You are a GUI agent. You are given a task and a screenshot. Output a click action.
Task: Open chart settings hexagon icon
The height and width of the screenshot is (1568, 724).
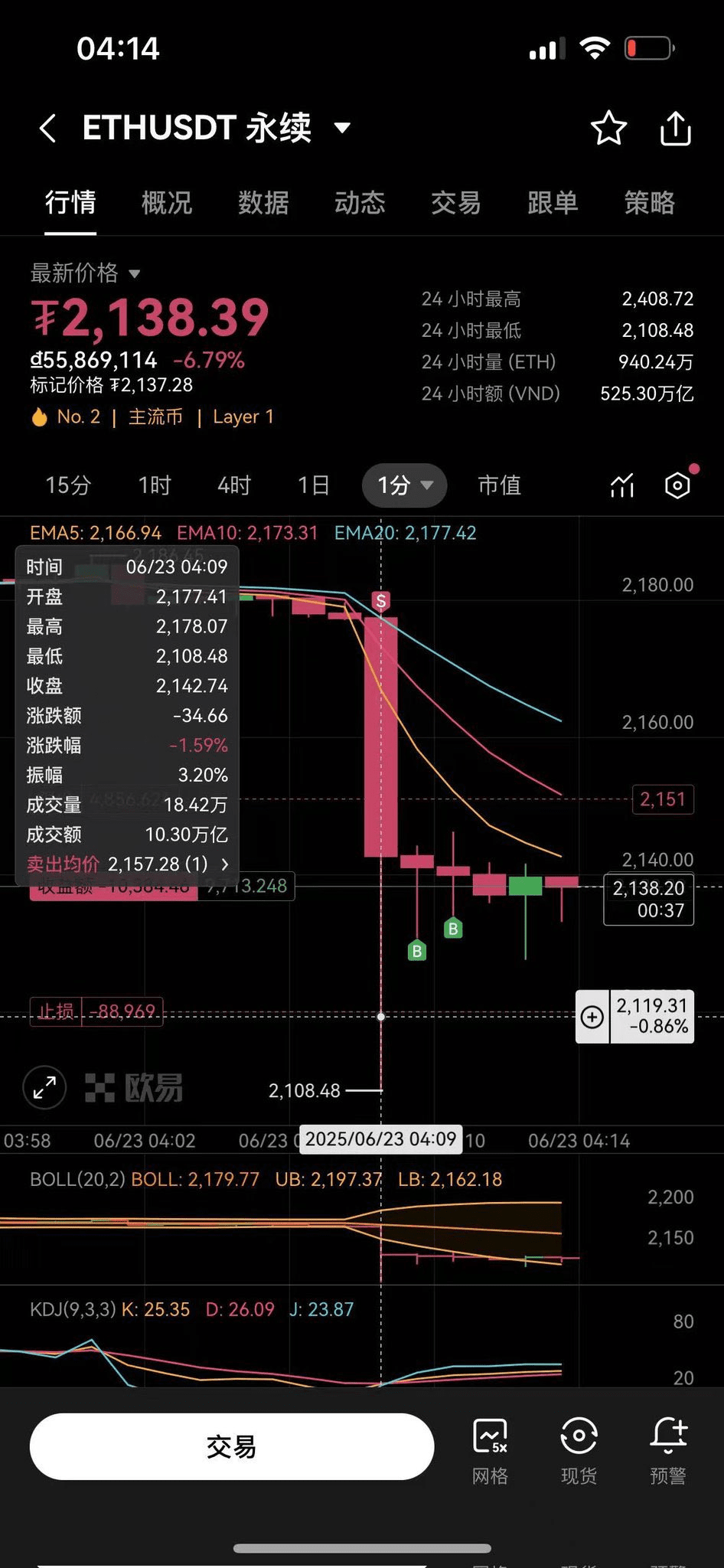[678, 485]
